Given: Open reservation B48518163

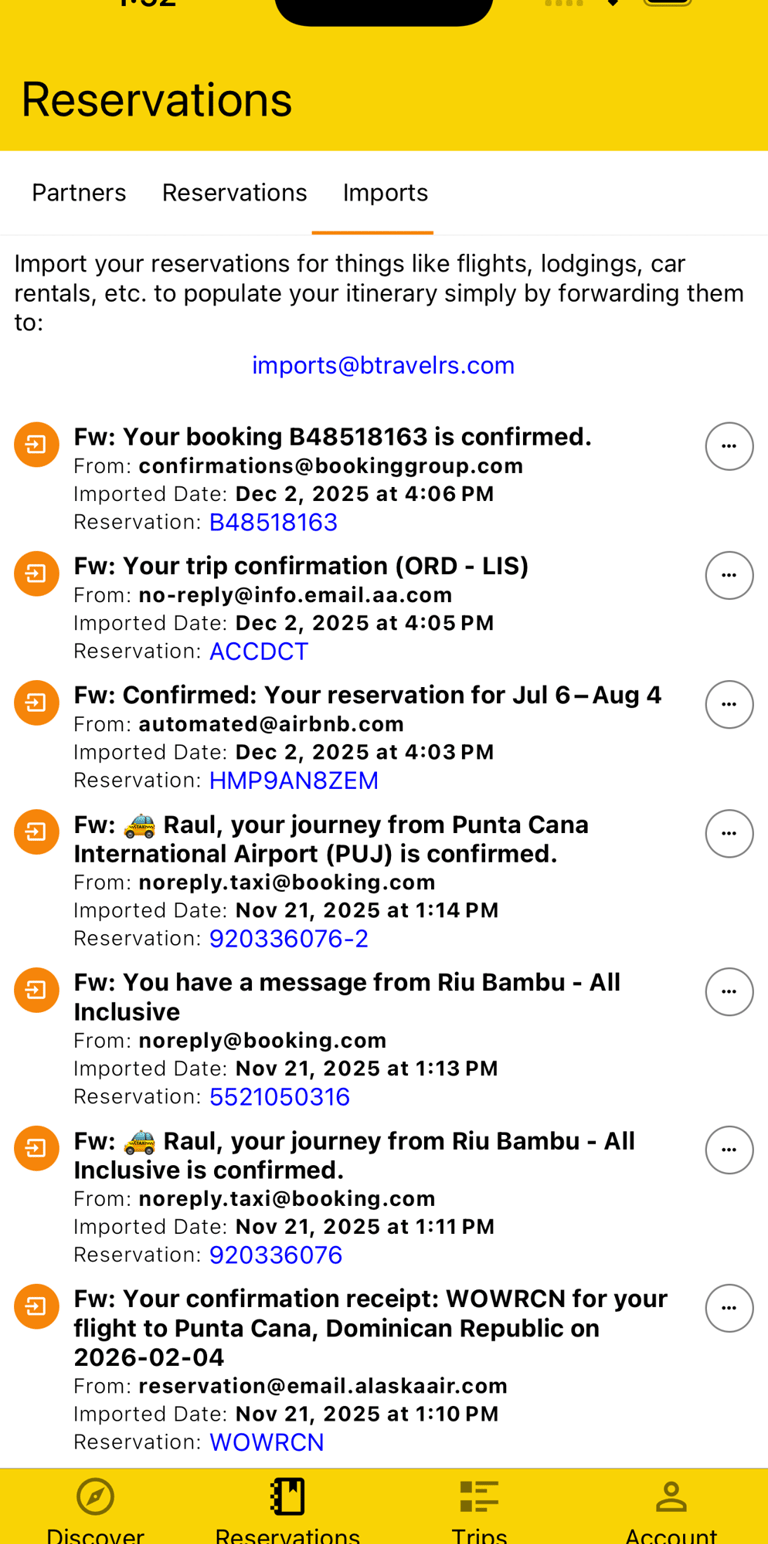Looking at the screenshot, I should tap(273, 522).
